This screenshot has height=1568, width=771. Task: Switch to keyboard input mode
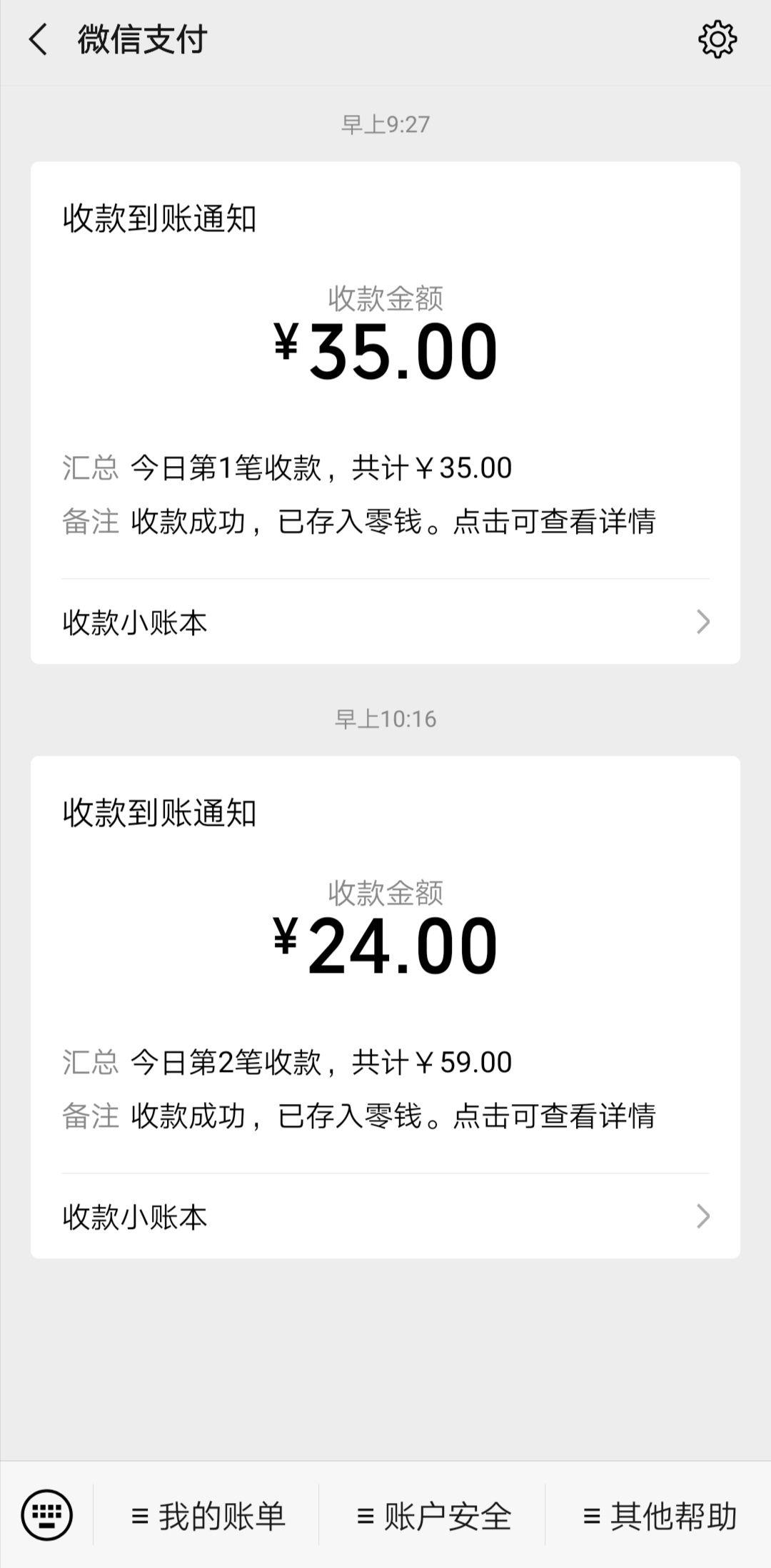(x=47, y=1514)
